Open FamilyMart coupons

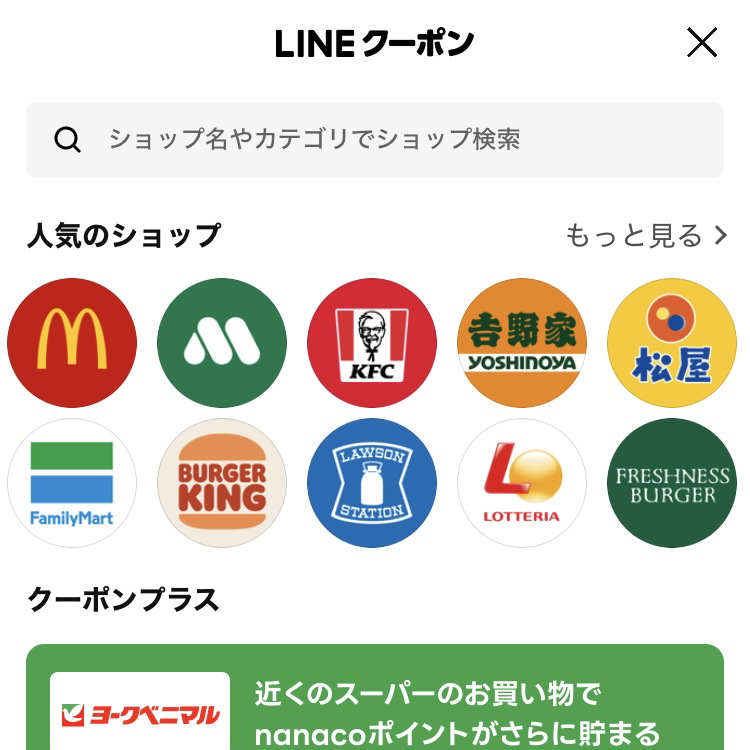click(72, 483)
